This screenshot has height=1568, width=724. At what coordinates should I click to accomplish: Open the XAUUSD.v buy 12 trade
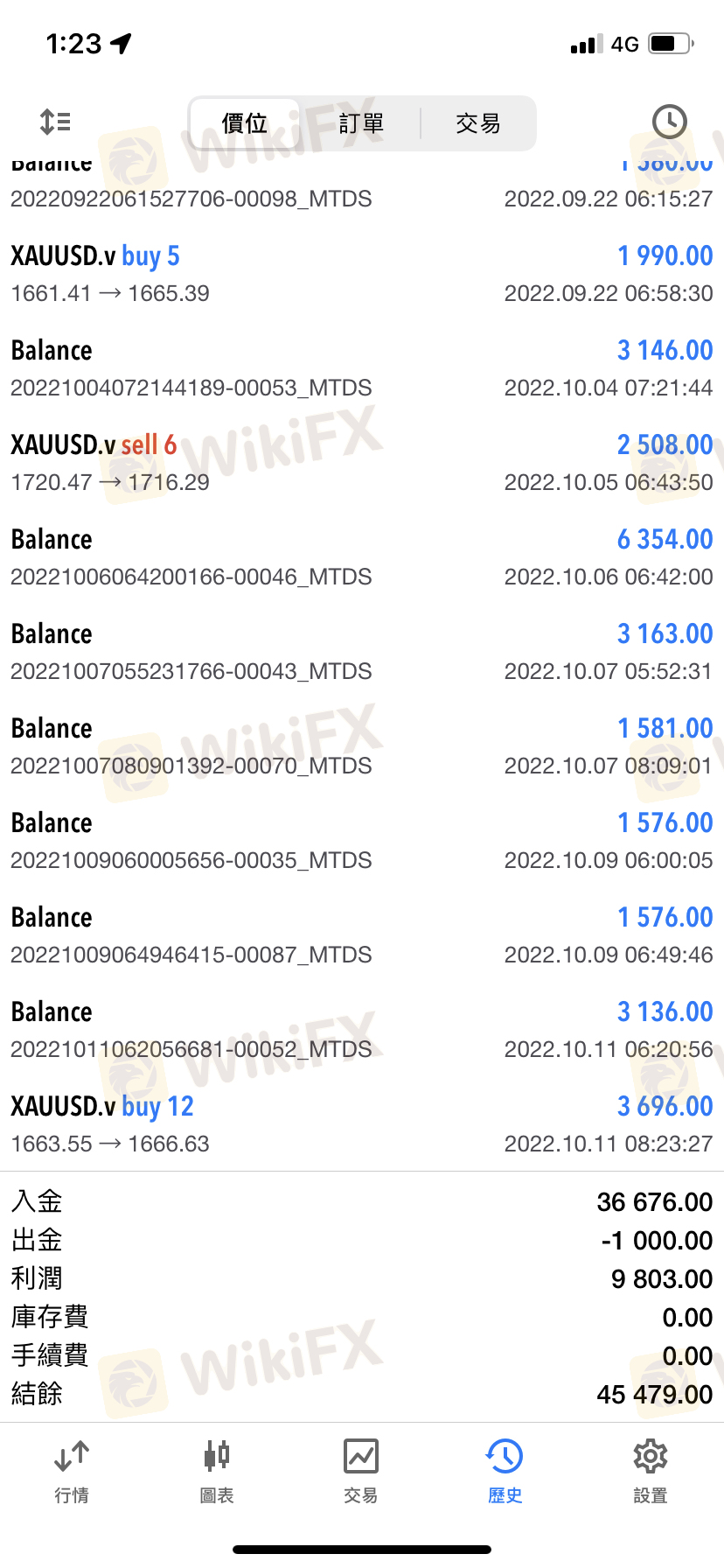click(362, 1124)
